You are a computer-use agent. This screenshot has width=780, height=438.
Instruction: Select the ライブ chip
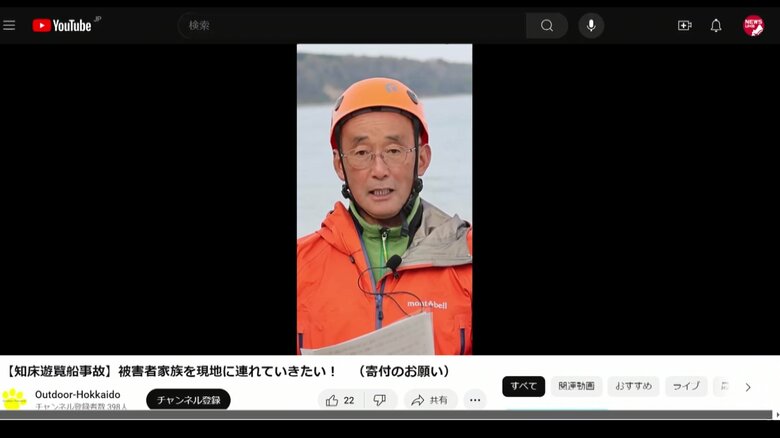tap(686, 386)
